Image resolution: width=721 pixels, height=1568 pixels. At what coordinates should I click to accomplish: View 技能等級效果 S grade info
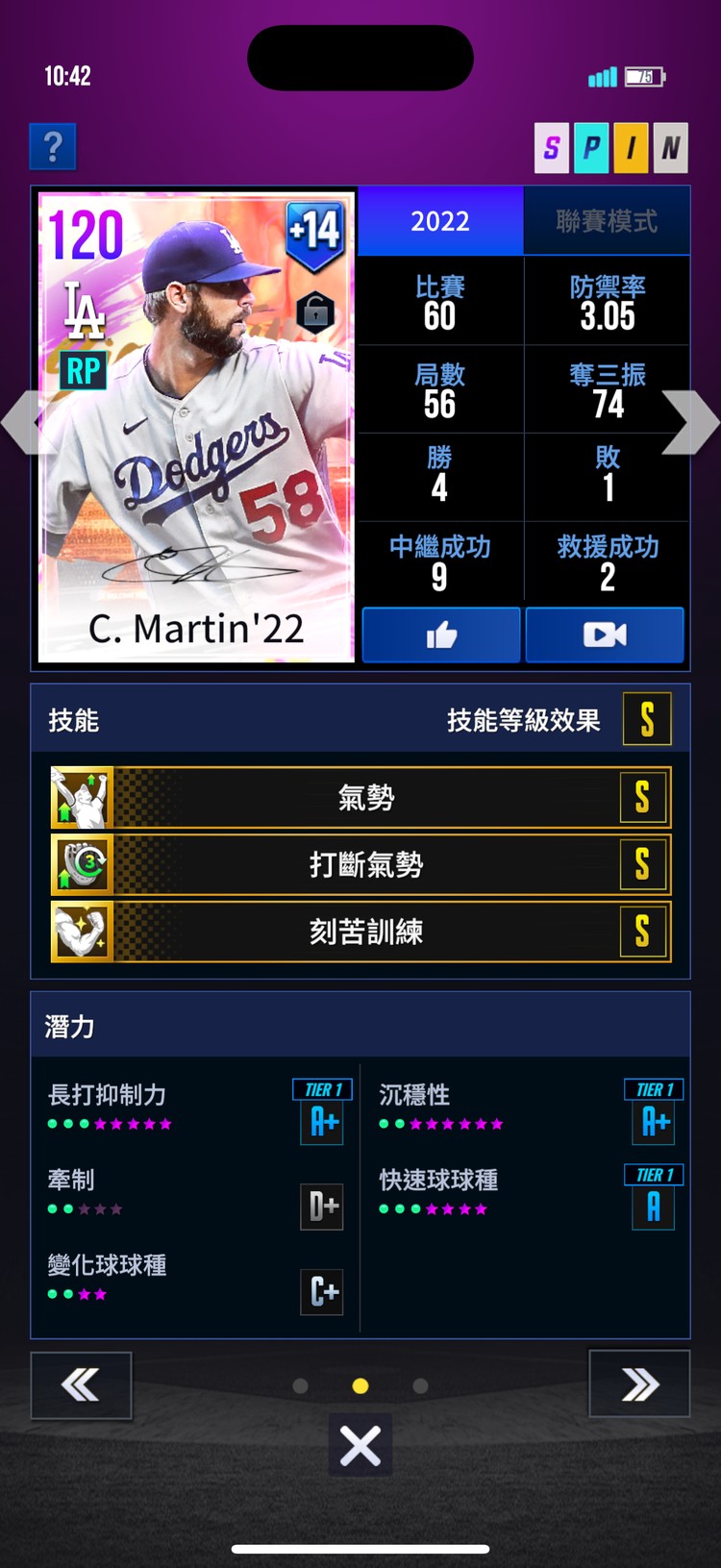click(x=646, y=719)
